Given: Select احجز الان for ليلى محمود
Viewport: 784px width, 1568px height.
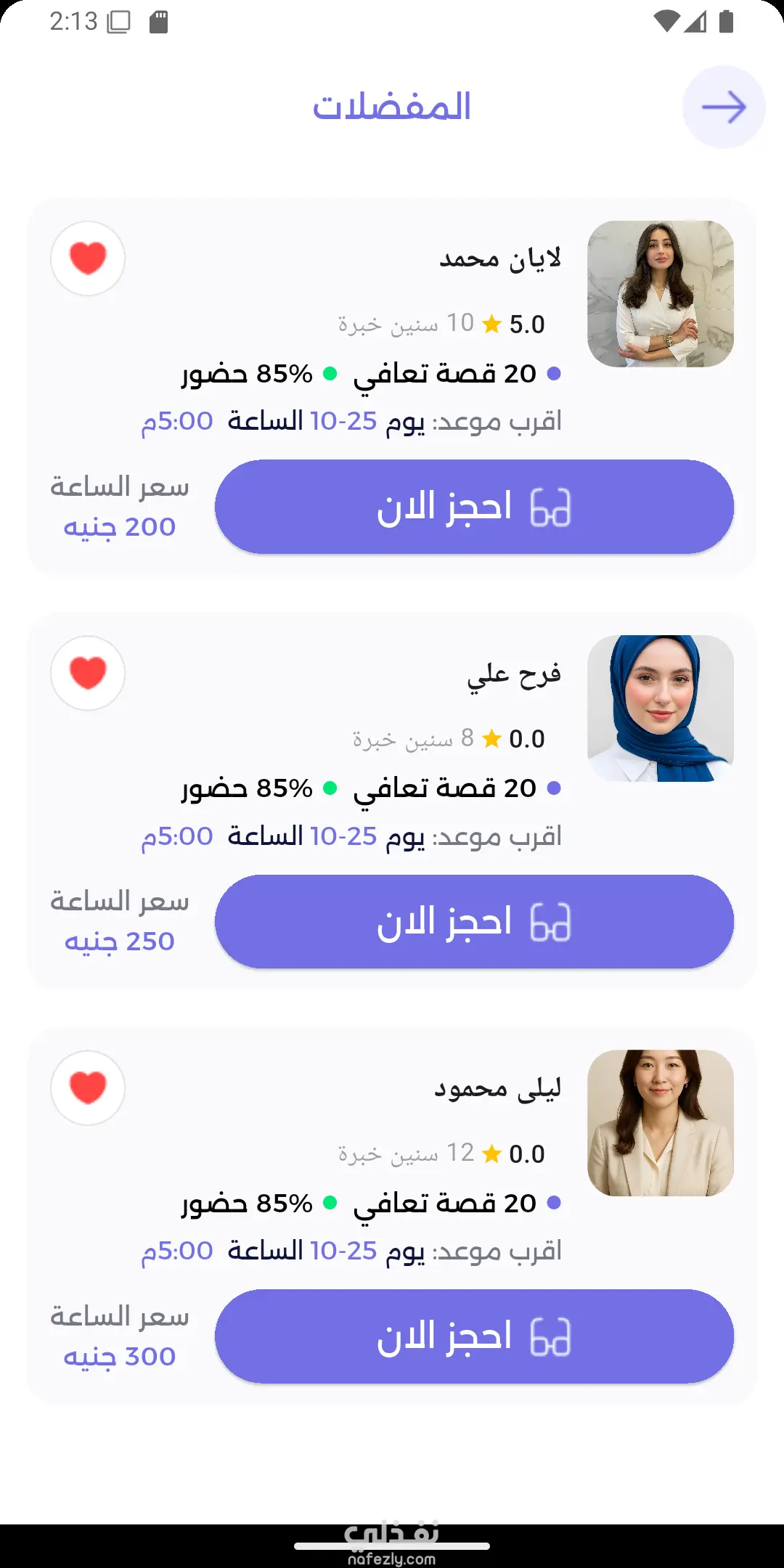Looking at the screenshot, I should (x=474, y=1336).
